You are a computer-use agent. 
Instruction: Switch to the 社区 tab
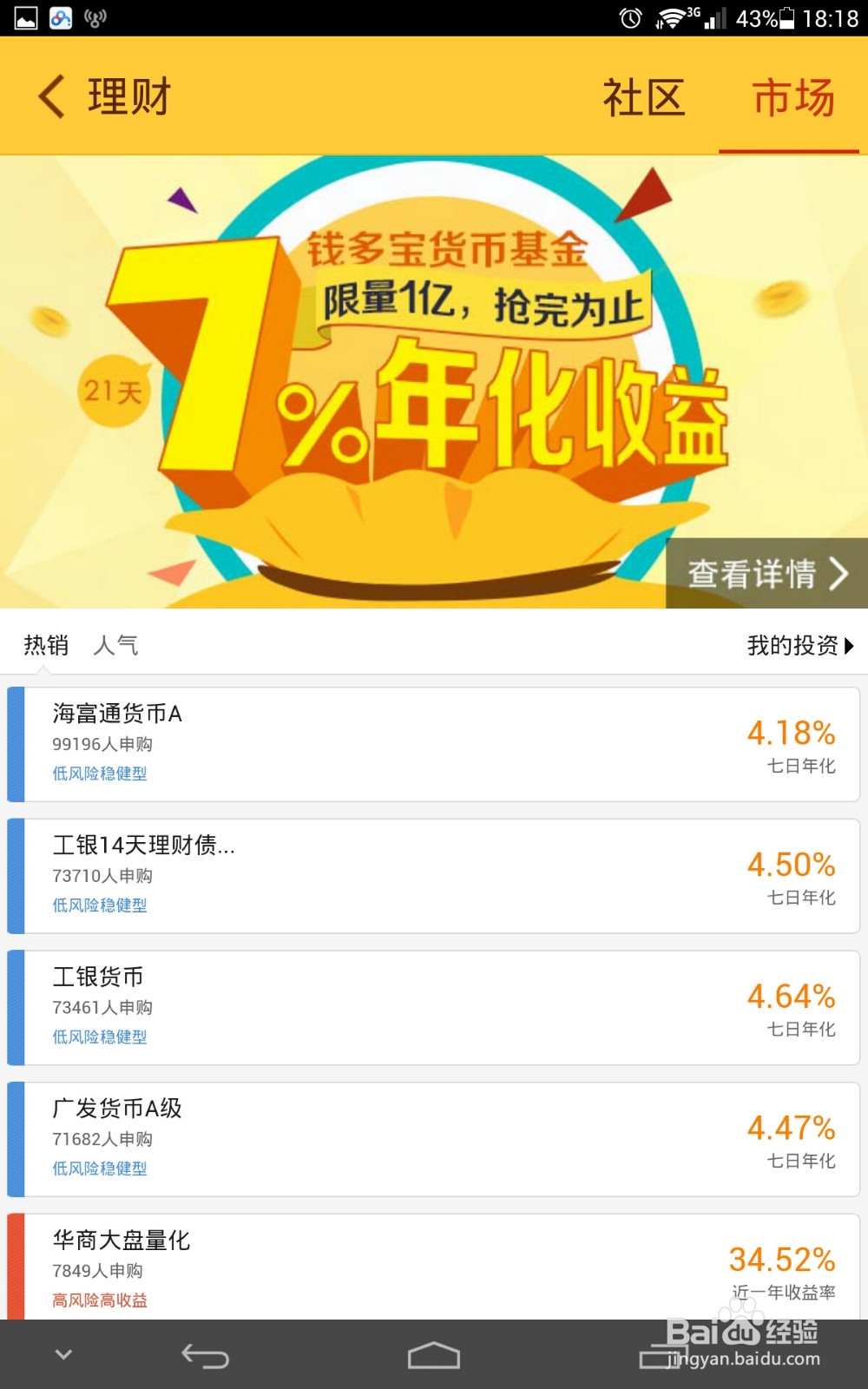[x=641, y=97]
